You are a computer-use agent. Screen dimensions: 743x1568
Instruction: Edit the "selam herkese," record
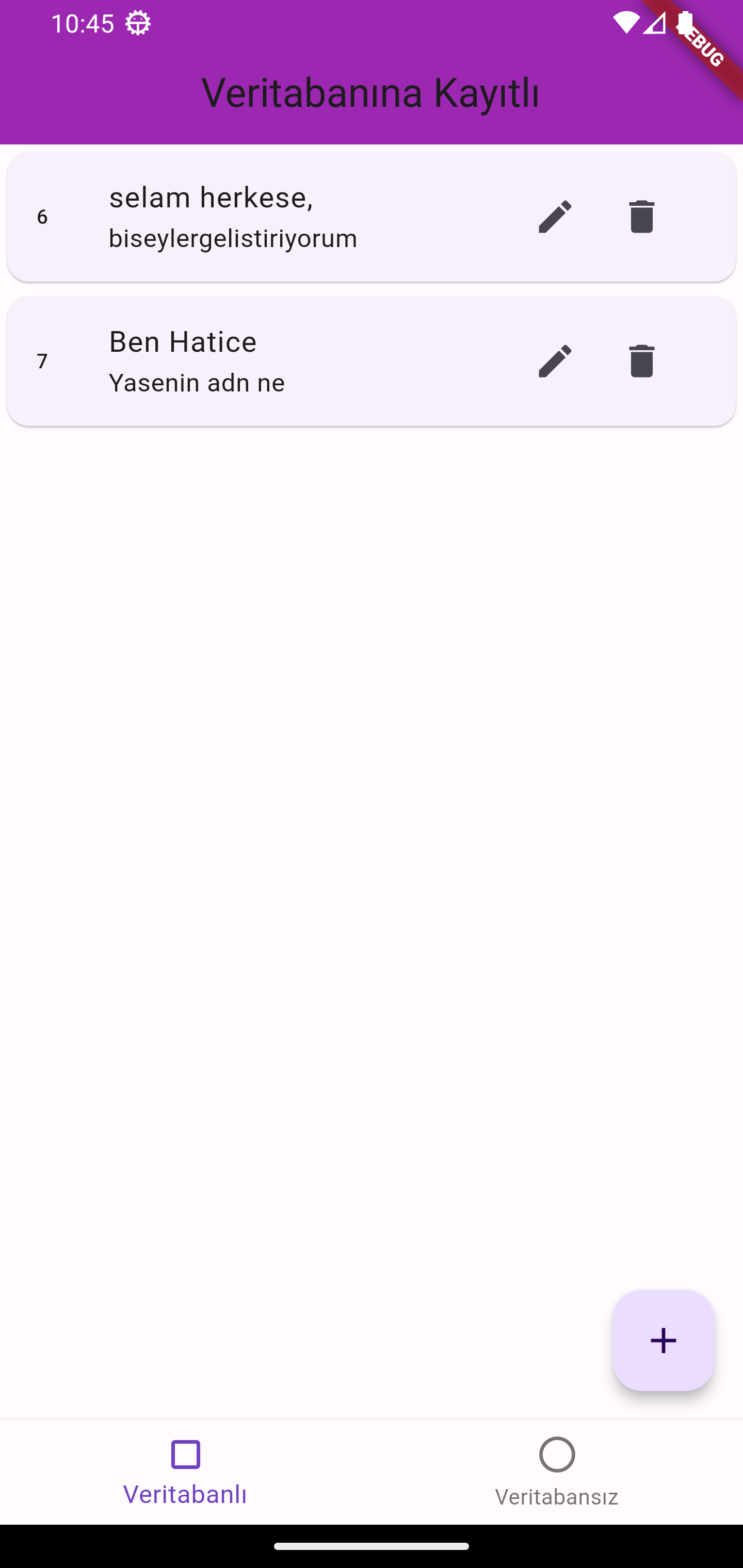[555, 217]
